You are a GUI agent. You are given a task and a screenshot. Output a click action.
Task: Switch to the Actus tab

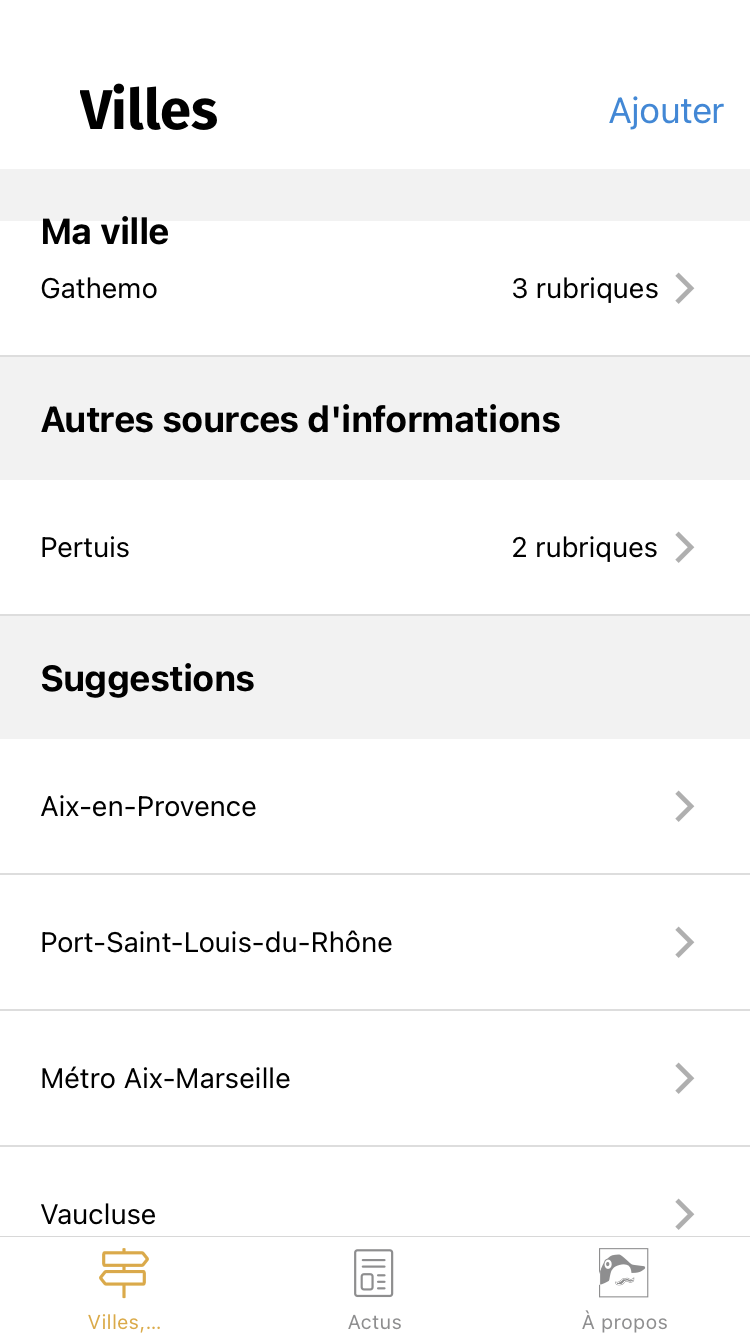pos(375,1288)
